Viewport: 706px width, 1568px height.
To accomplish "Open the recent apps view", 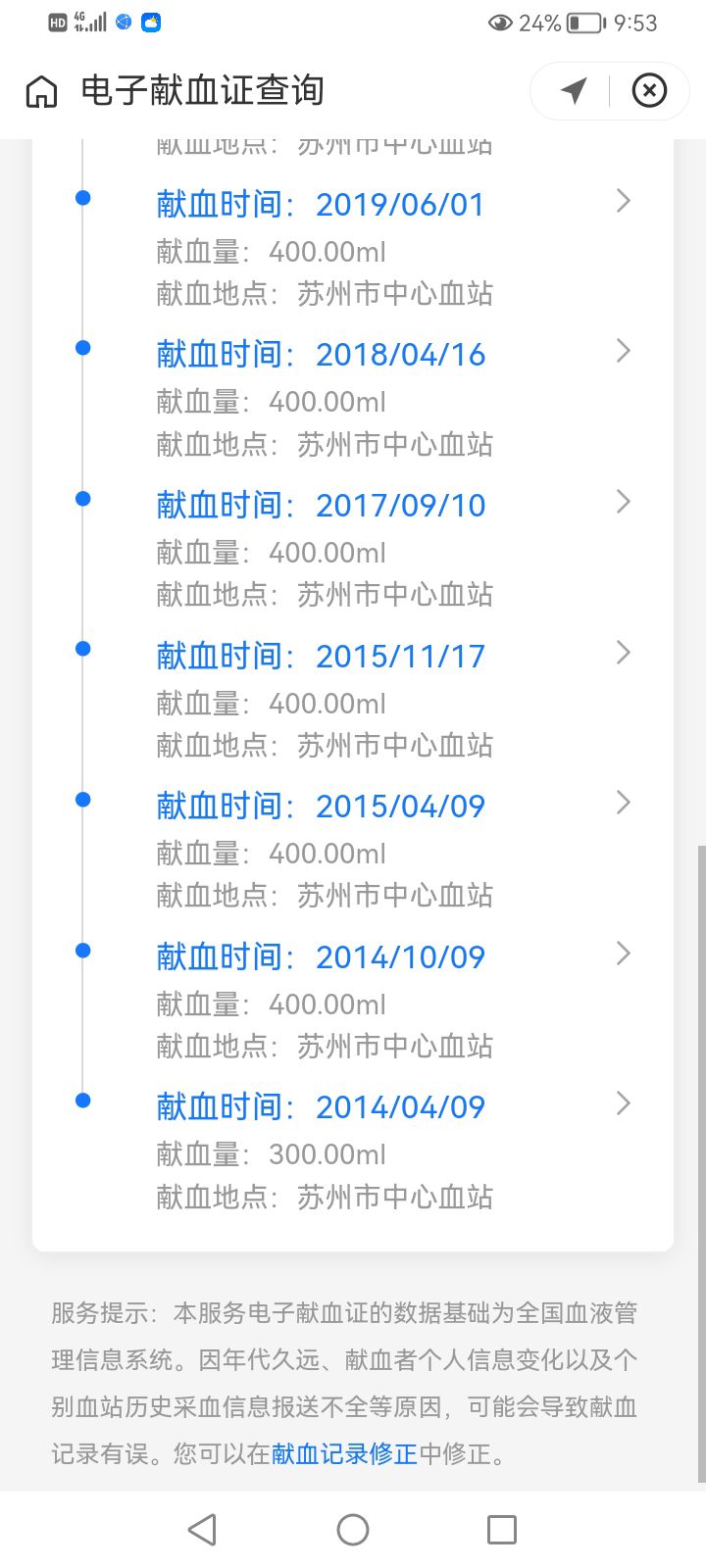I will point(502,1529).
